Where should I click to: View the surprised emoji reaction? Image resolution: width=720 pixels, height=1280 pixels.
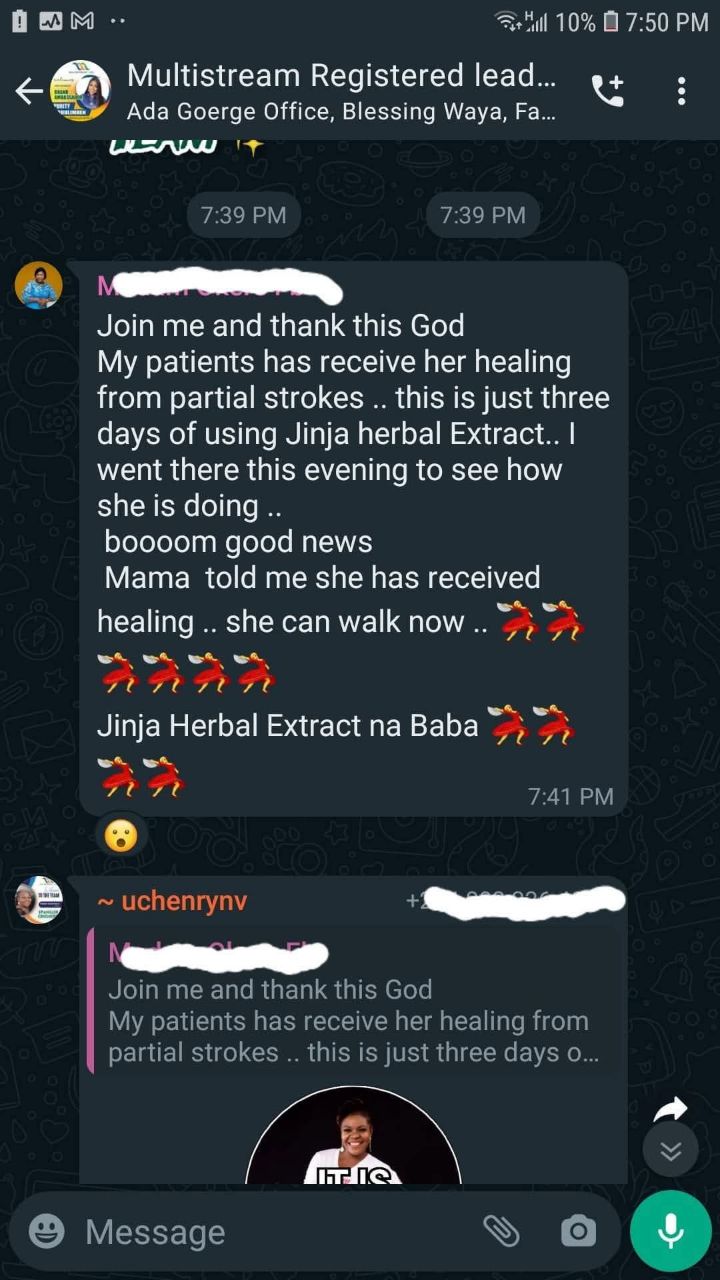121,836
